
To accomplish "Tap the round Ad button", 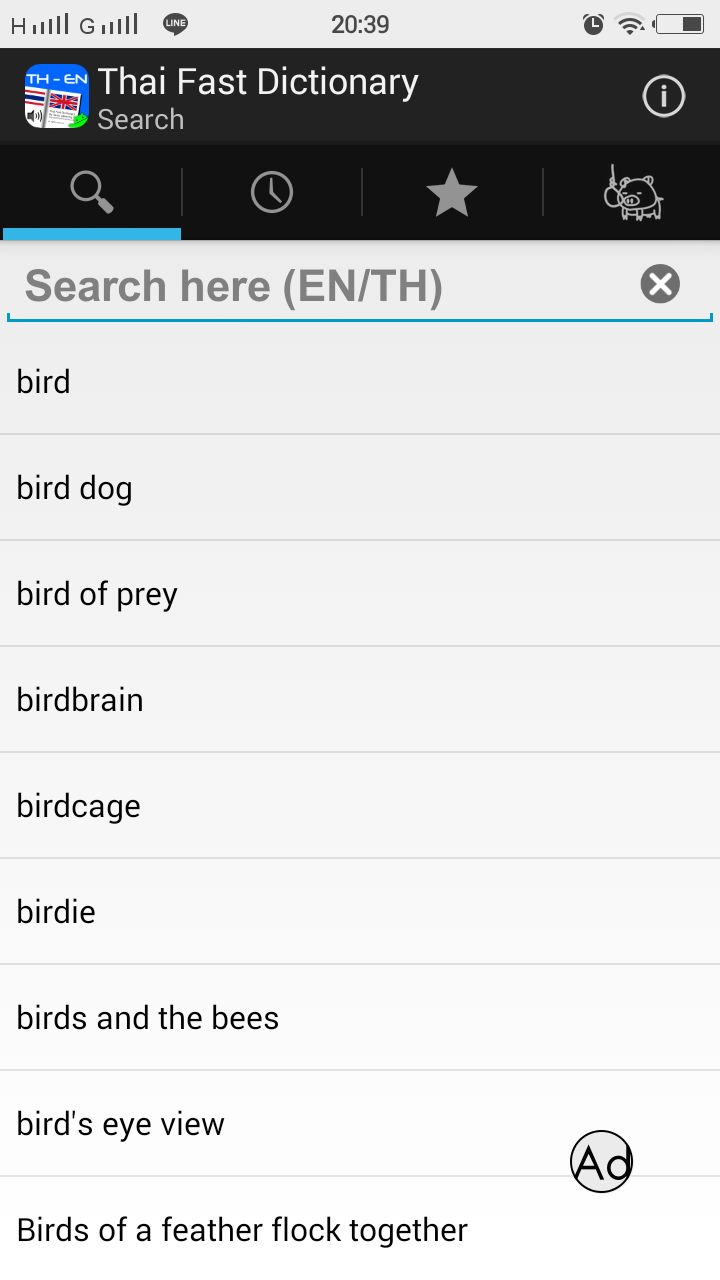I will tap(601, 1161).
